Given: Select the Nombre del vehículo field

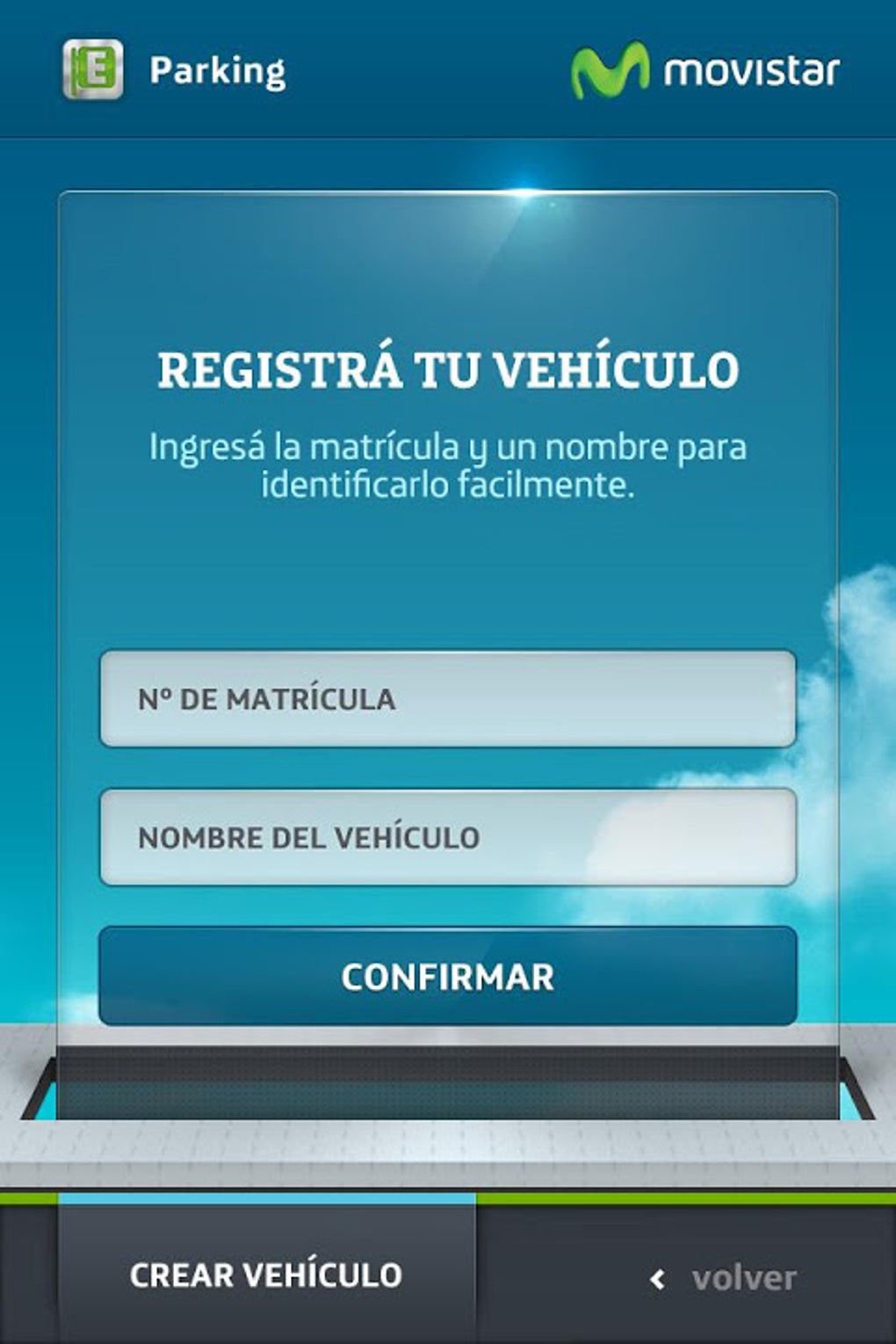Looking at the screenshot, I should 447,837.
